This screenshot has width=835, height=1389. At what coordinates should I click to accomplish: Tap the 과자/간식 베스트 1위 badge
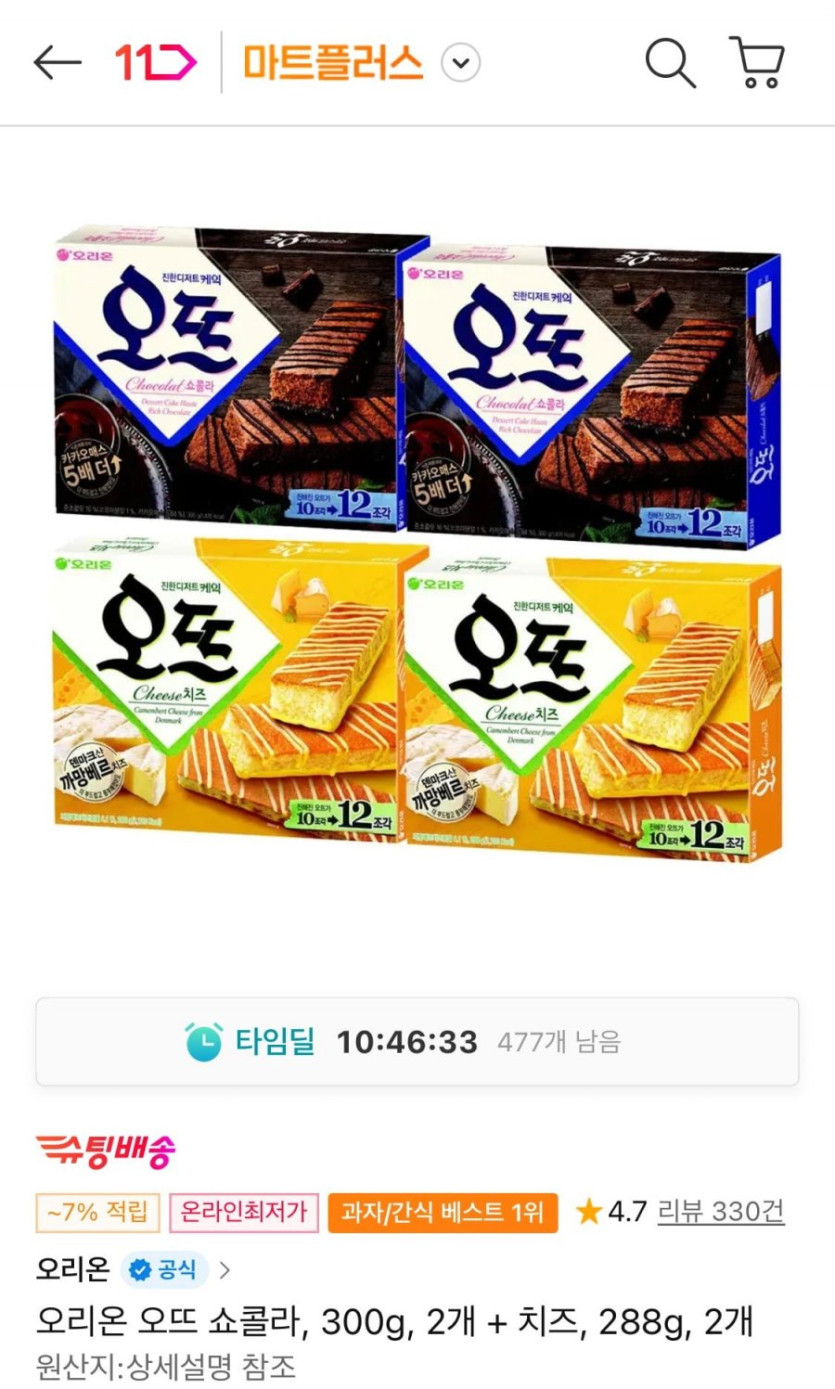442,1213
